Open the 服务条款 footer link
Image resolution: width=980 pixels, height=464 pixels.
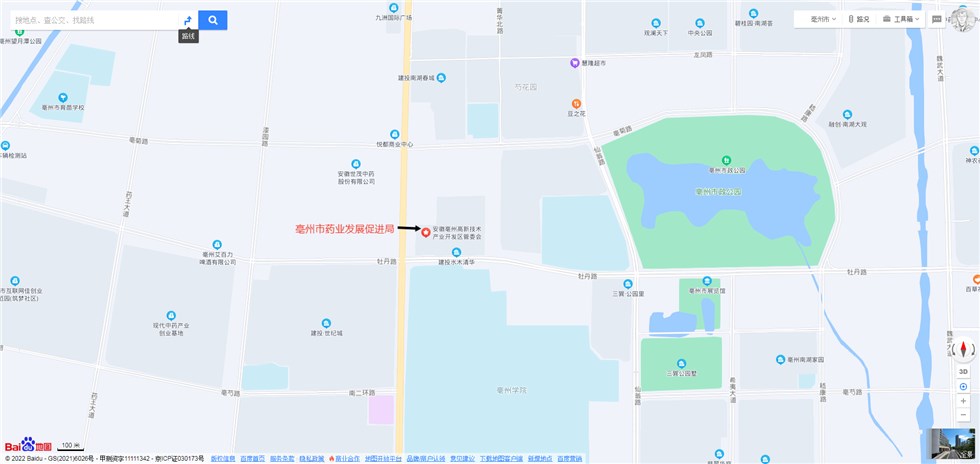(283, 458)
